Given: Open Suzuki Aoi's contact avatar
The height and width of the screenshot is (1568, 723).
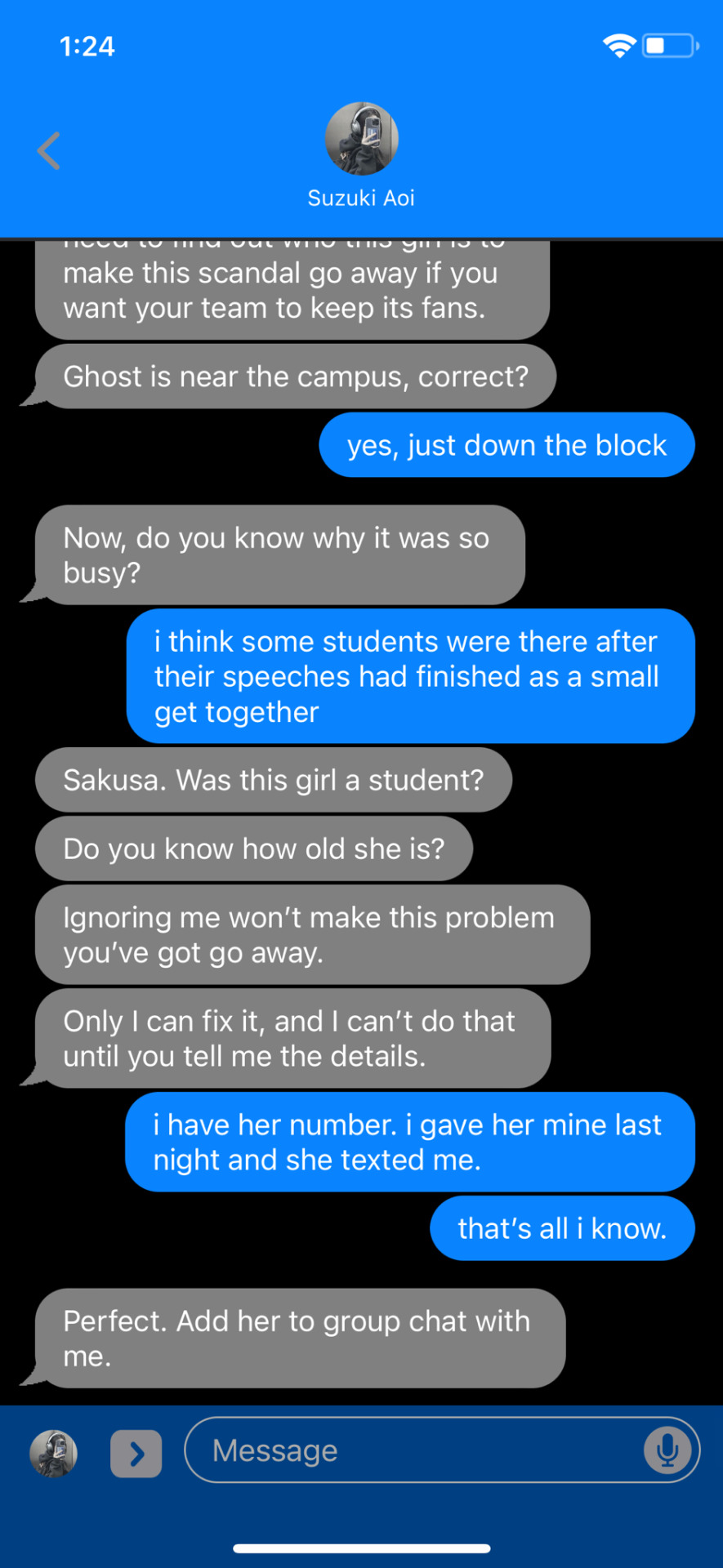Looking at the screenshot, I should [362, 139].
